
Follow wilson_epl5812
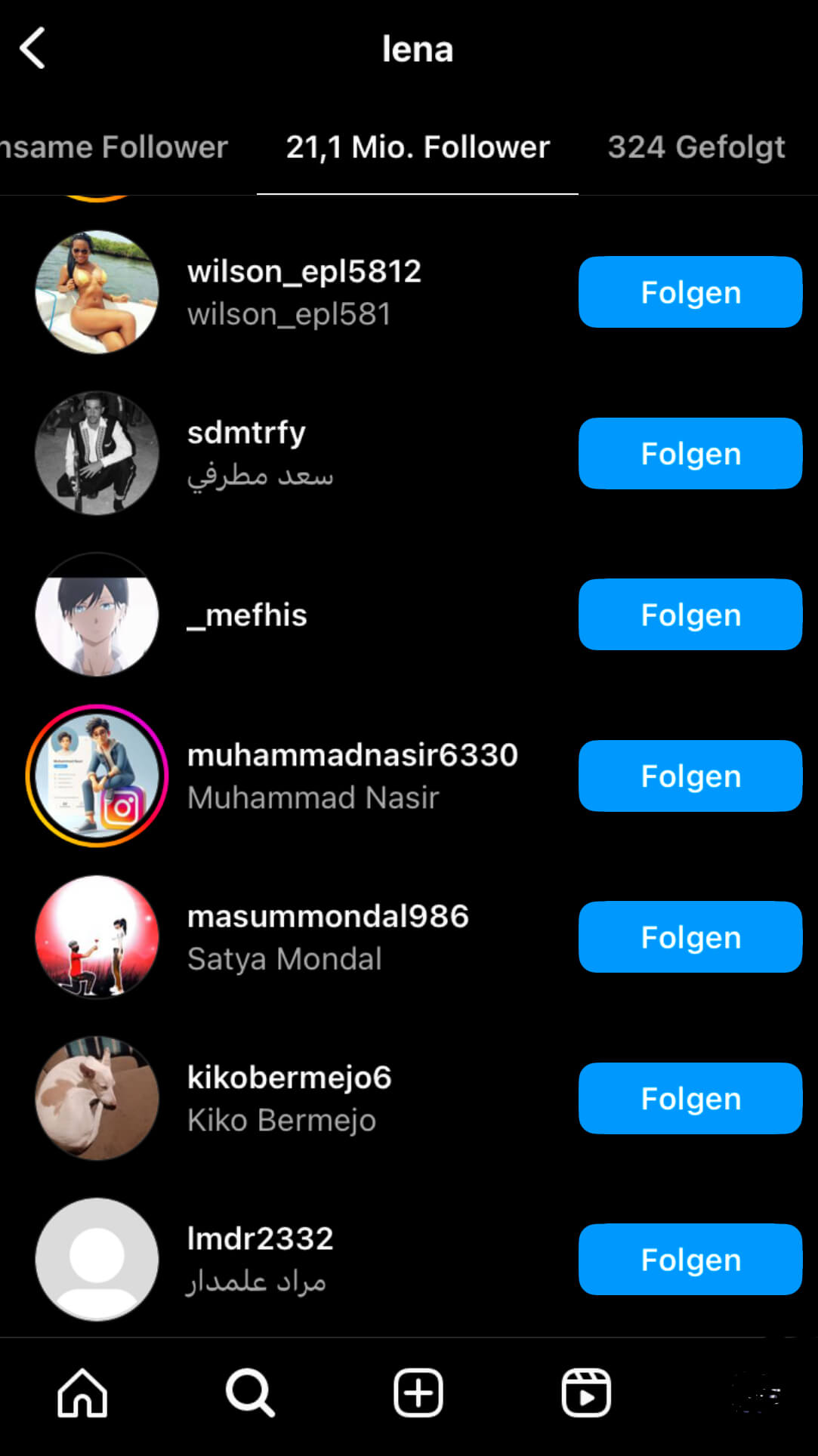click(690, 292)
